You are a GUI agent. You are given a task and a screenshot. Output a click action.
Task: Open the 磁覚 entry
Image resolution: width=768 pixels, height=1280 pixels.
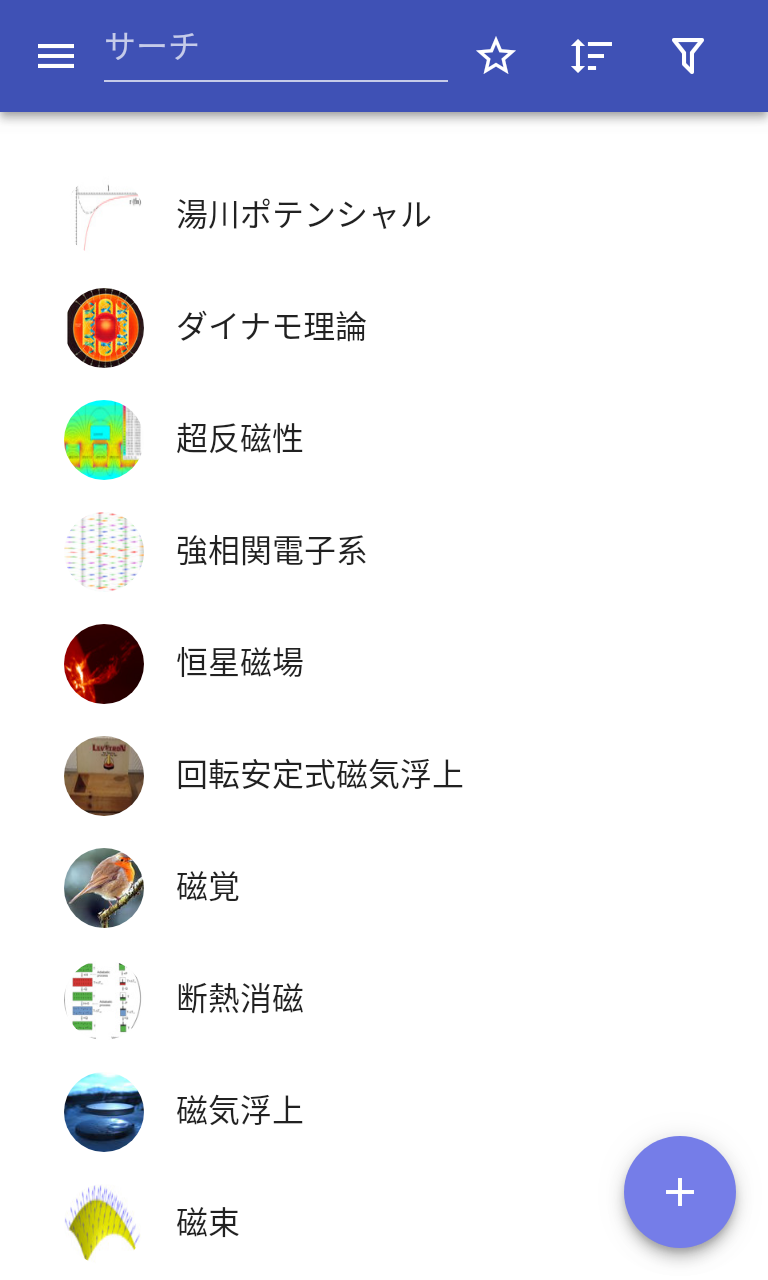(x=208, y=887)
